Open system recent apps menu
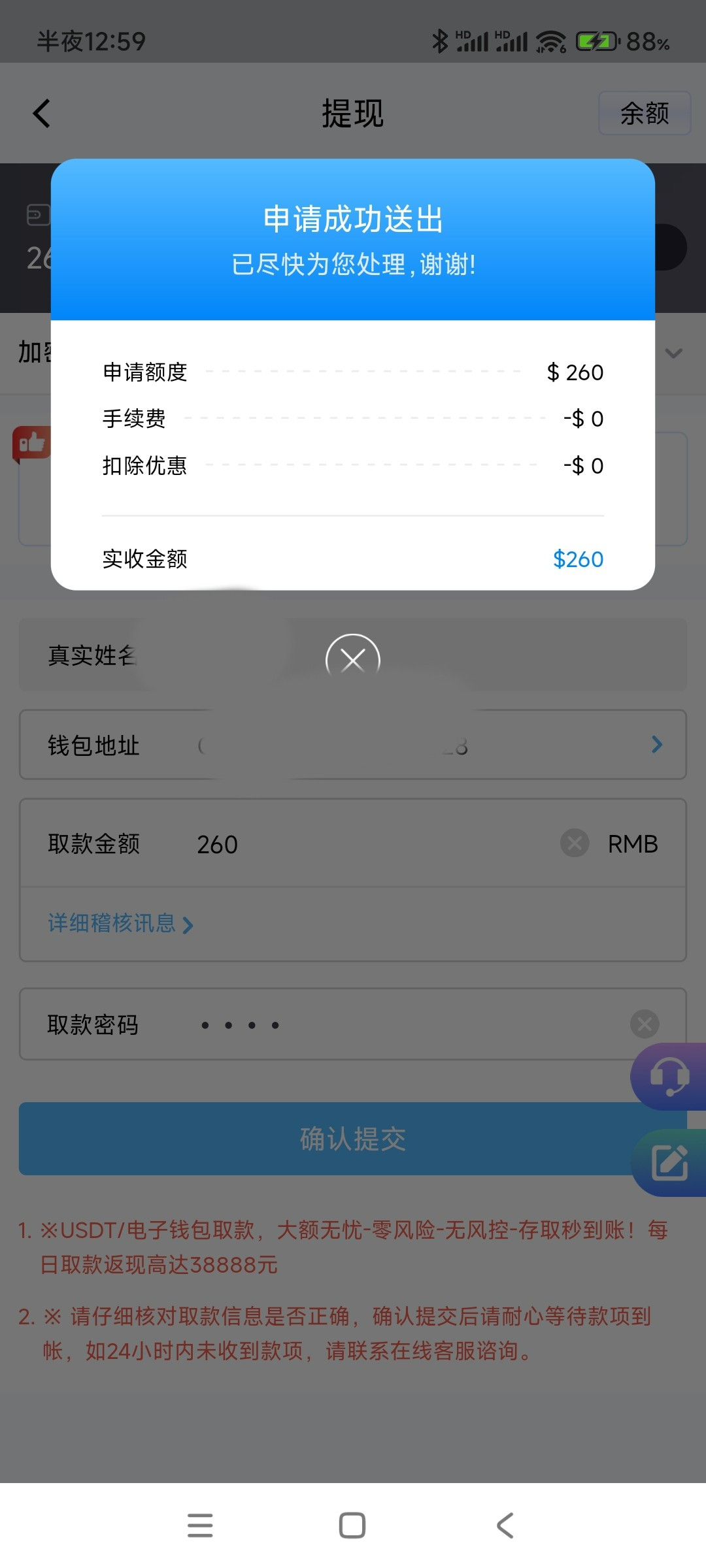Viewport: 706px width, 1568px height. click(200, 1526)
